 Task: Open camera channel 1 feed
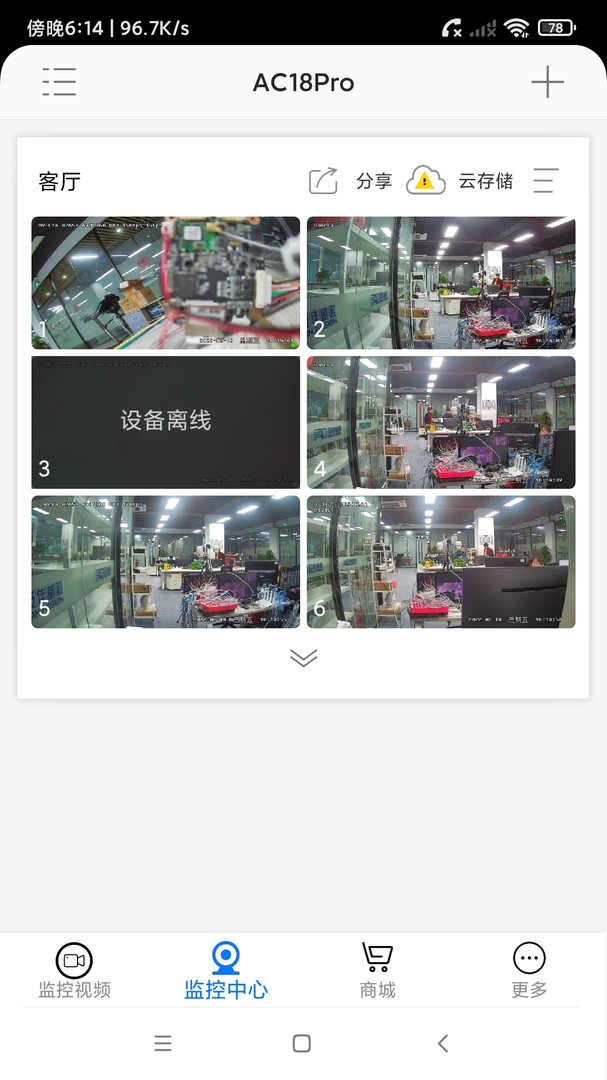(166, 283)
